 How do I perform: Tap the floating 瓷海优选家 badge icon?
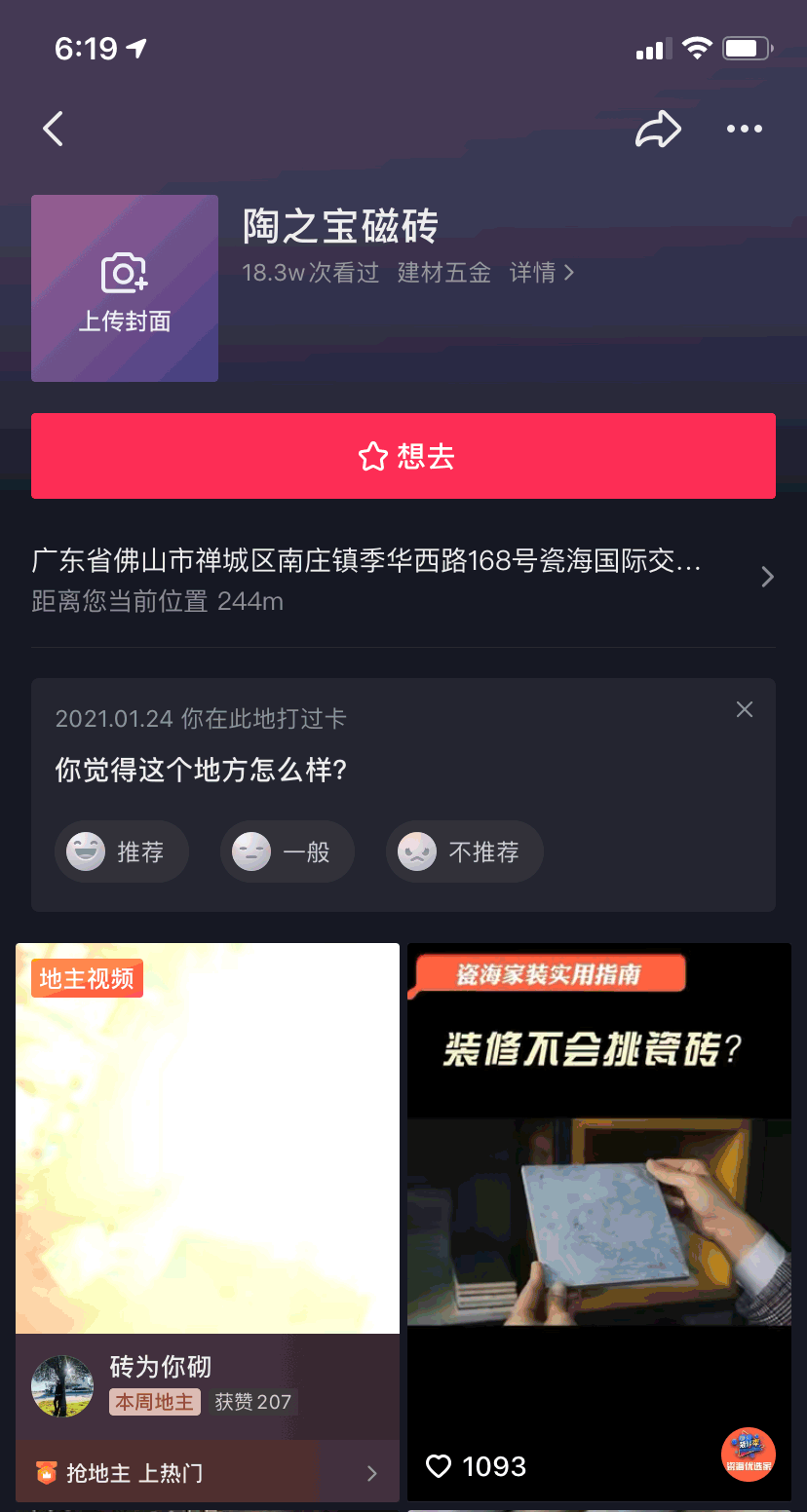pyautogui.click(x=749, y=1454)
